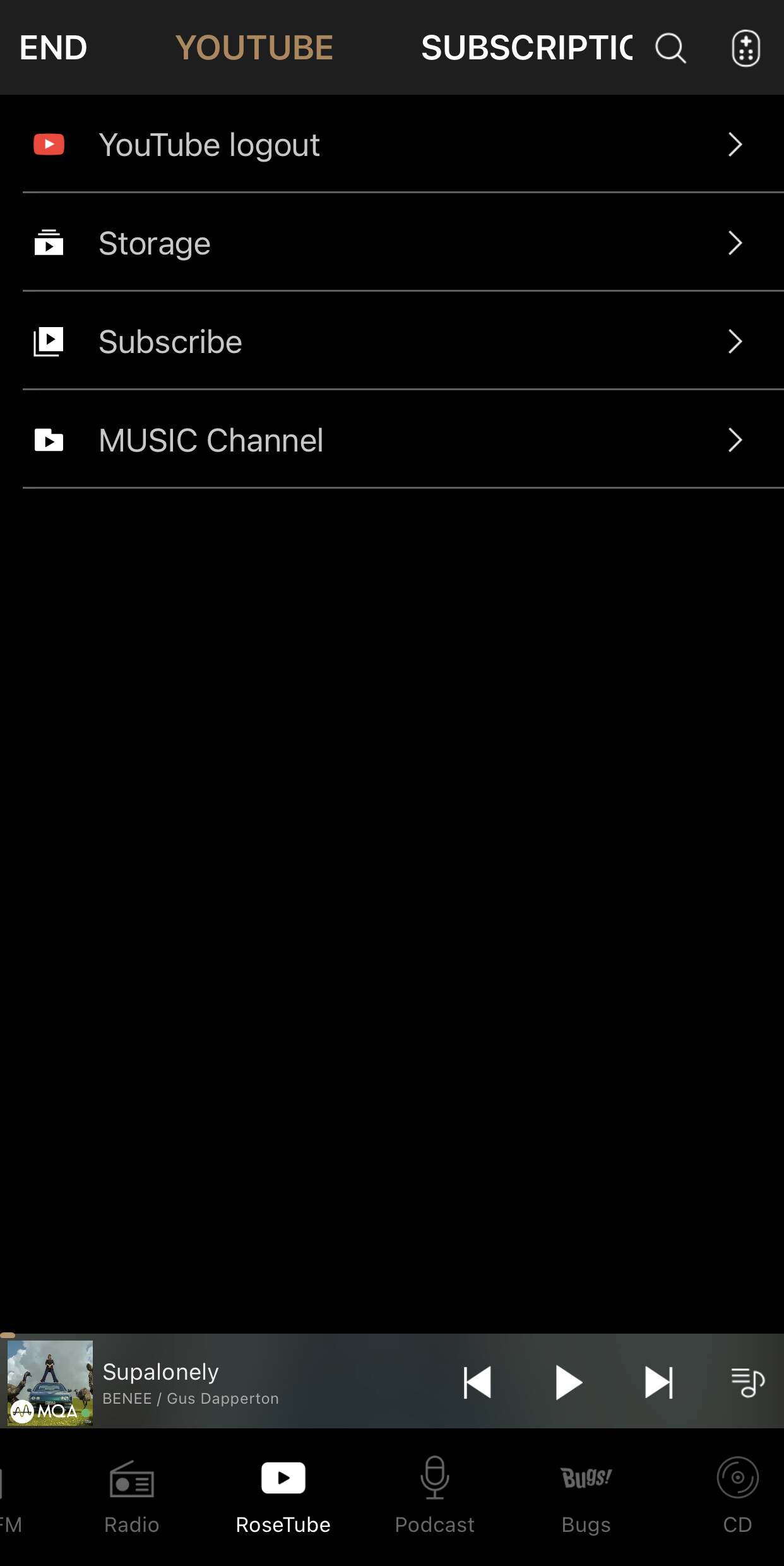The width and height of the screenshot is (784, 1566).
Task: Go to the Bugs tab
Action: point(586,1497)
